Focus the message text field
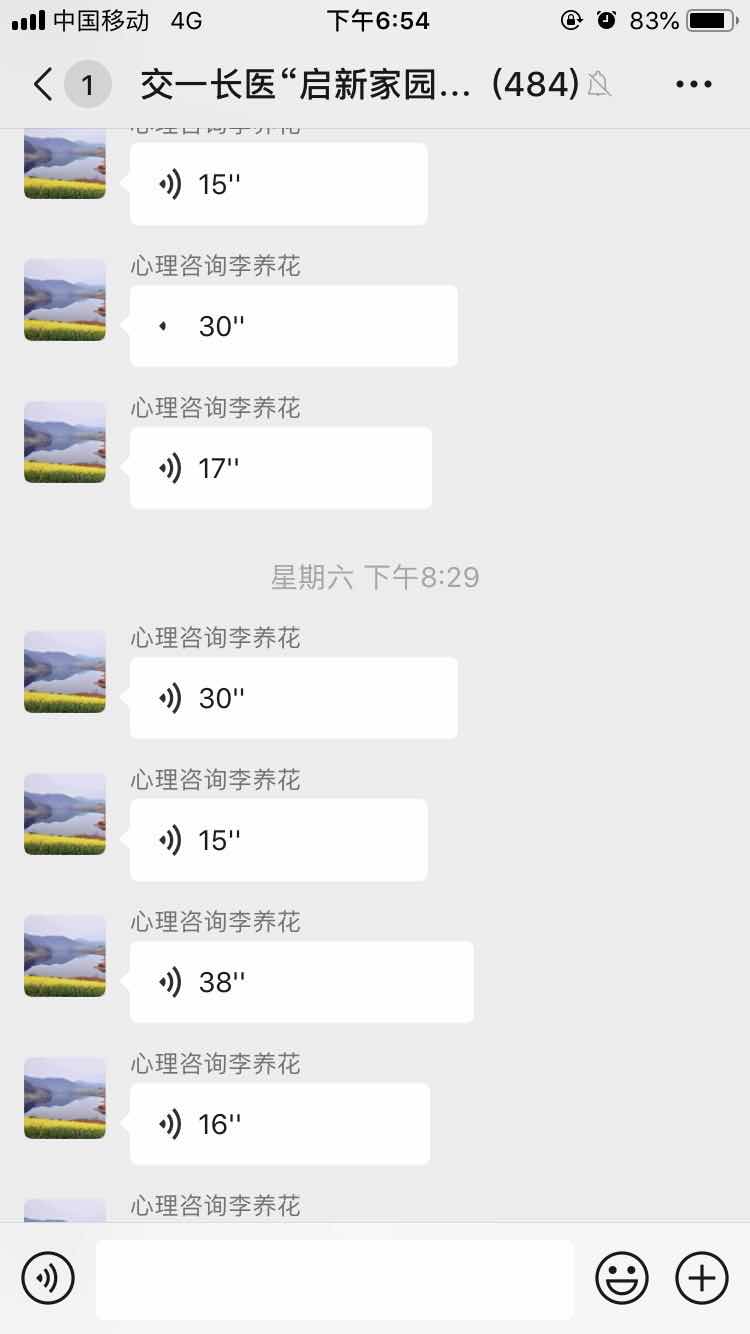750x1334 pixels. (x=335, y=1279)
